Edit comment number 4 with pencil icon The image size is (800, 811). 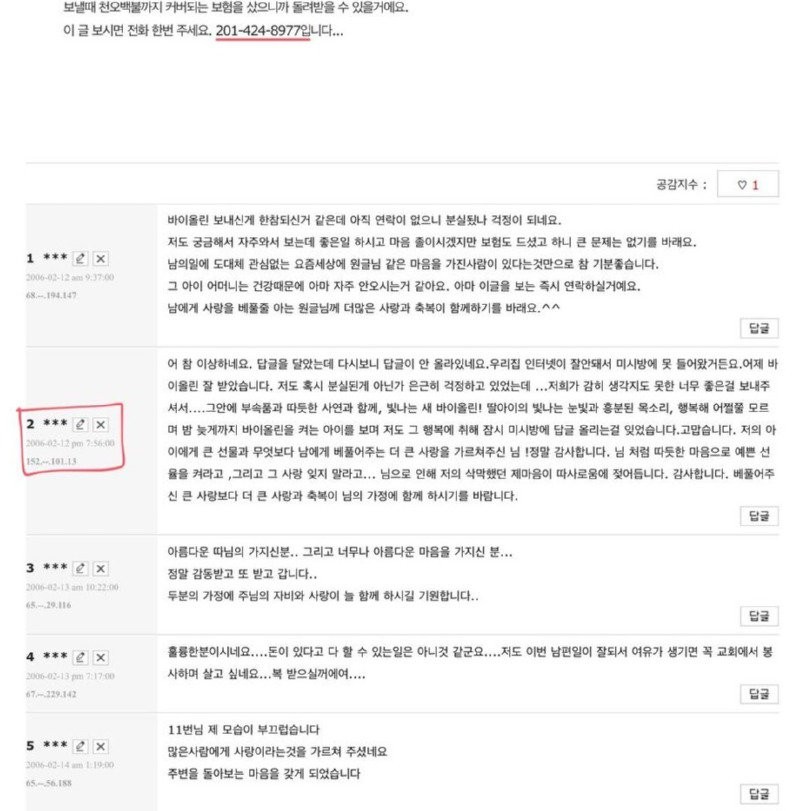coord(81,656)
